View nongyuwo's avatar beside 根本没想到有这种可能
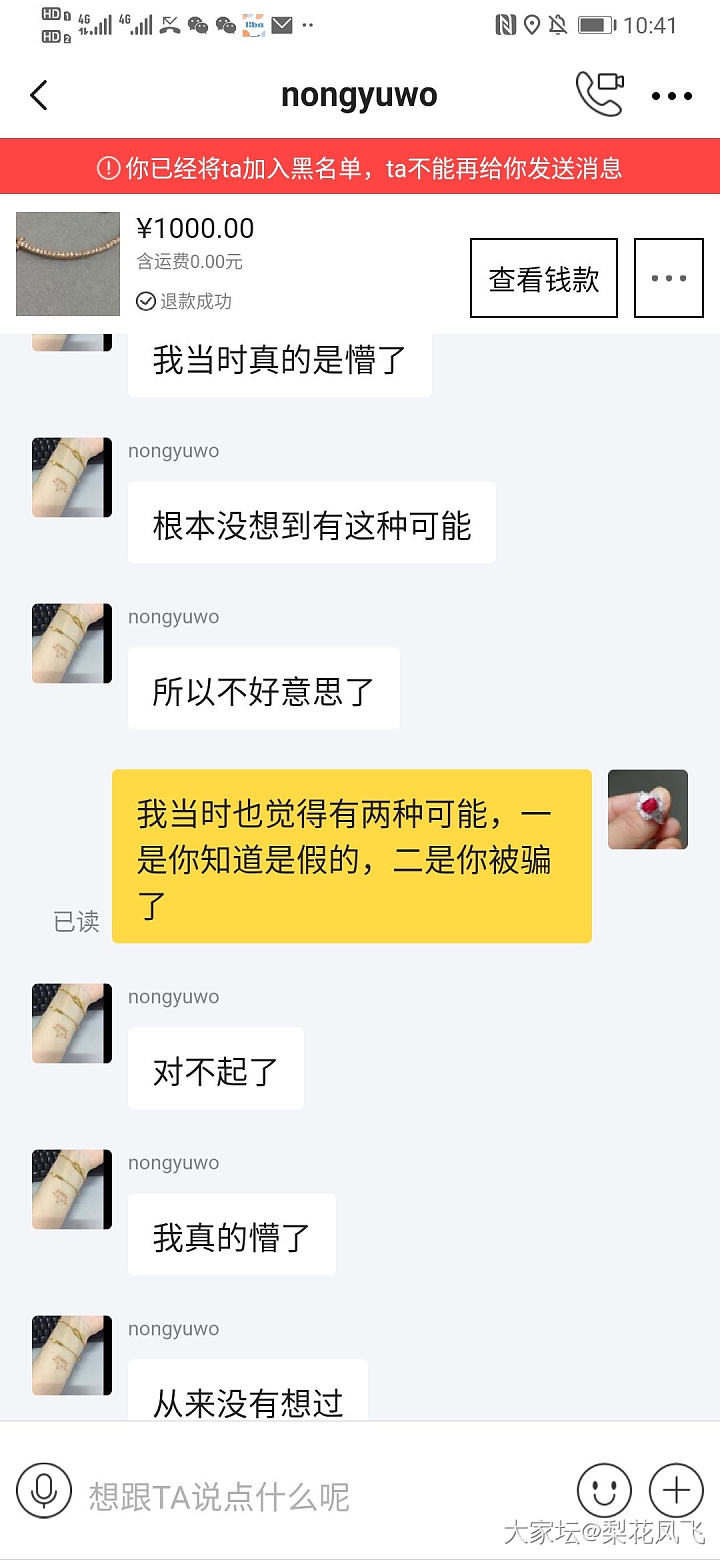Viewport: 720px width, 1560px height. click(72, 477)
